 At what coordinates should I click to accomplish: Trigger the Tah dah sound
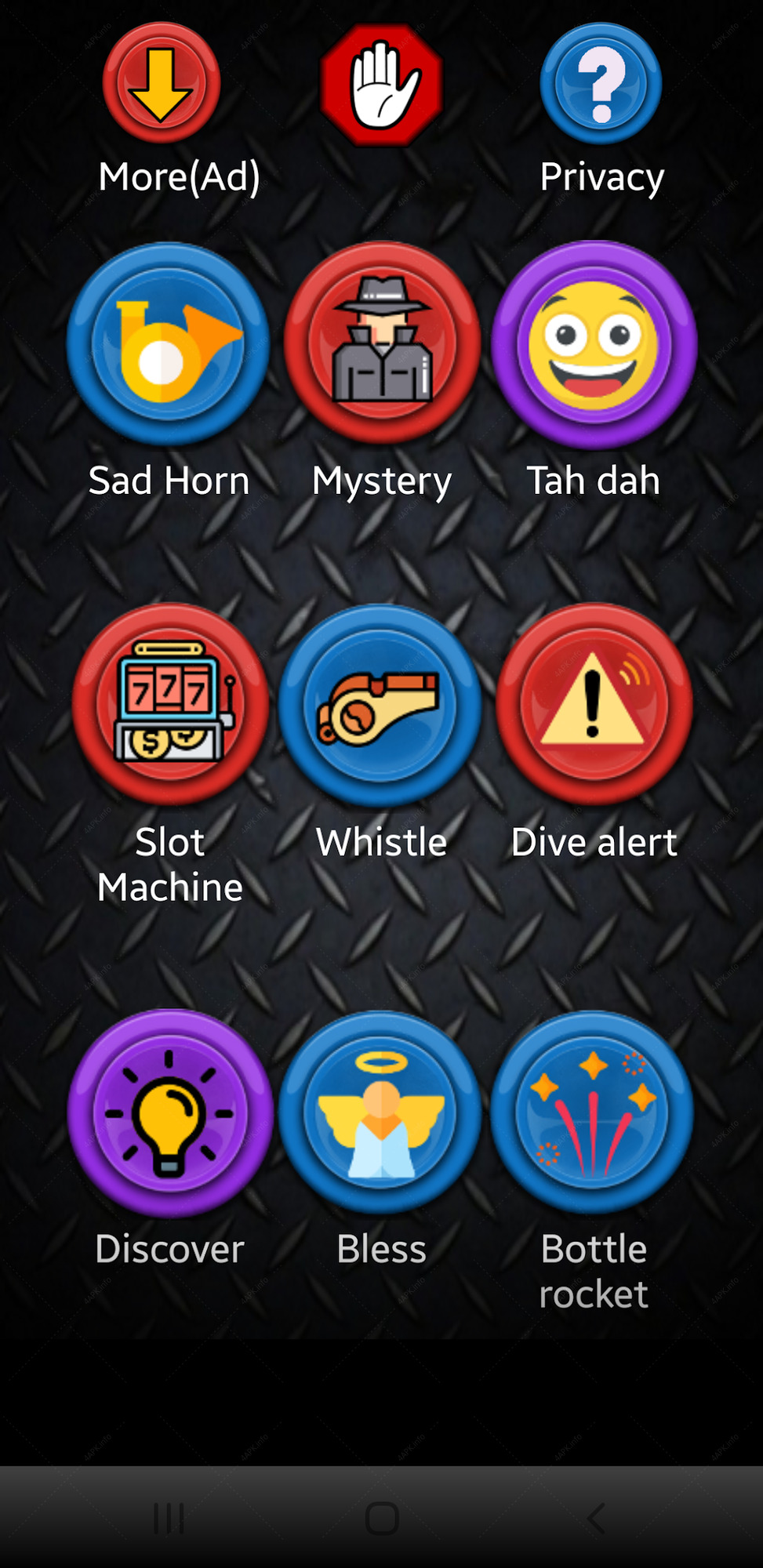tap(594, 344)
